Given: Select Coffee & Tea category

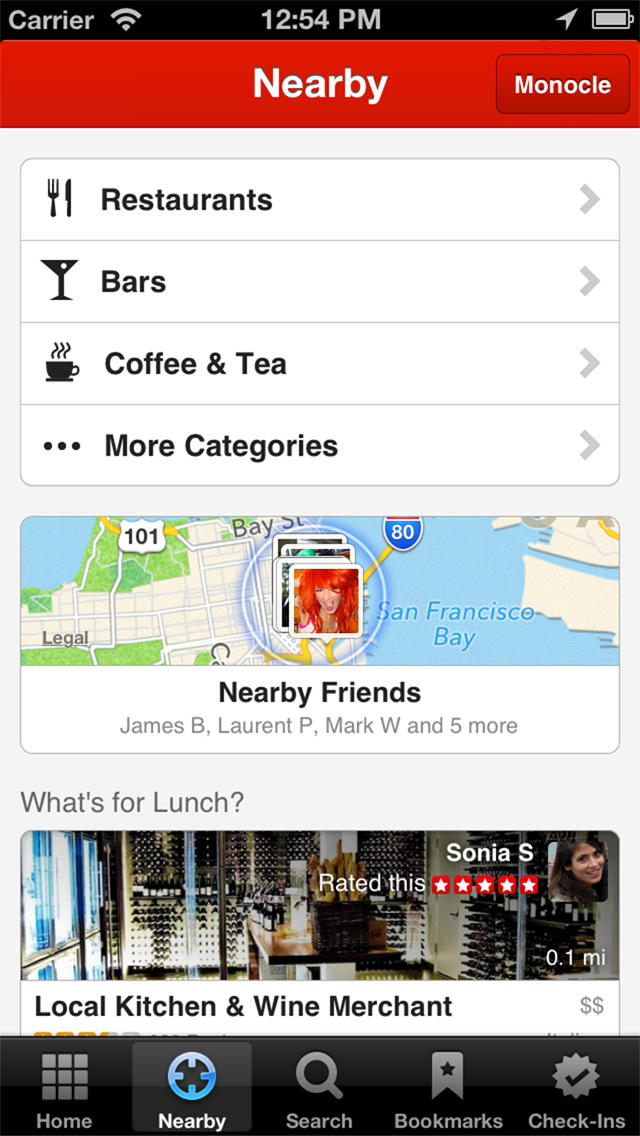Looking at the screenshot, I should click(320, 364).
